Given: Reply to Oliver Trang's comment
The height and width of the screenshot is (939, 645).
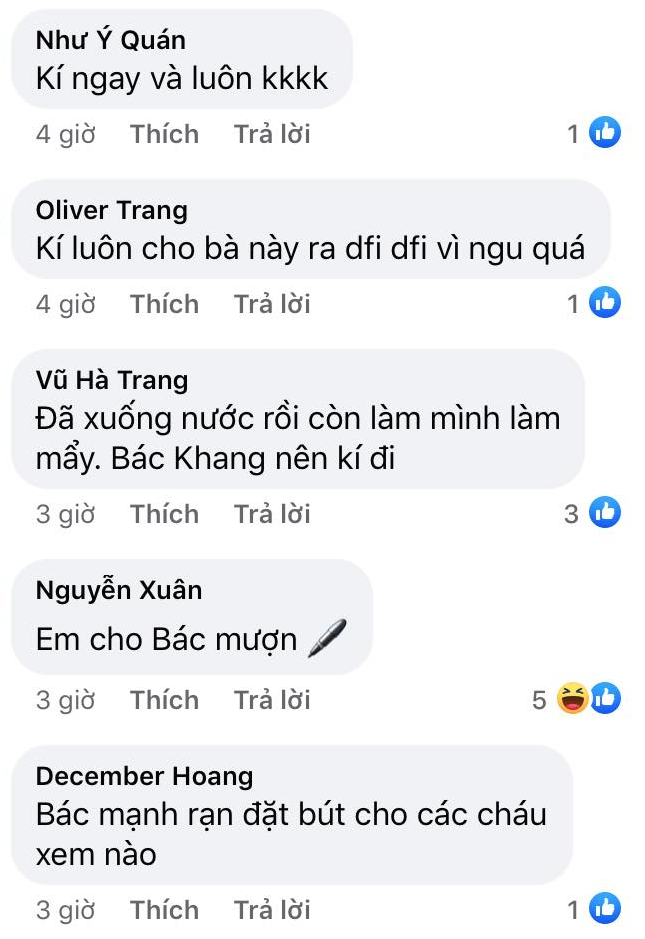Looking at the screenshot, I should tap(272, 304).
